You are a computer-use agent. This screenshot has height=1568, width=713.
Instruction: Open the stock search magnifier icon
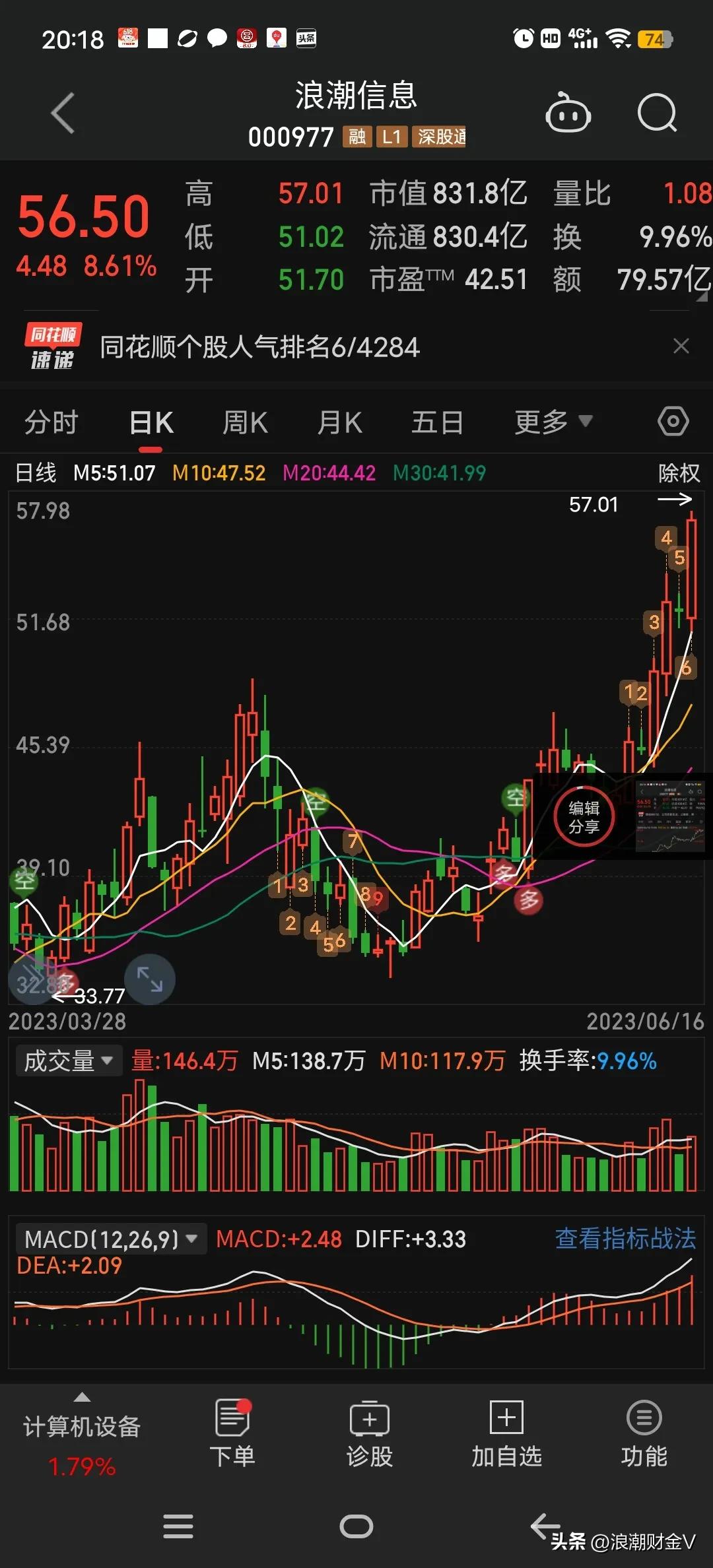pyautogui.click(x=658, y=114)
